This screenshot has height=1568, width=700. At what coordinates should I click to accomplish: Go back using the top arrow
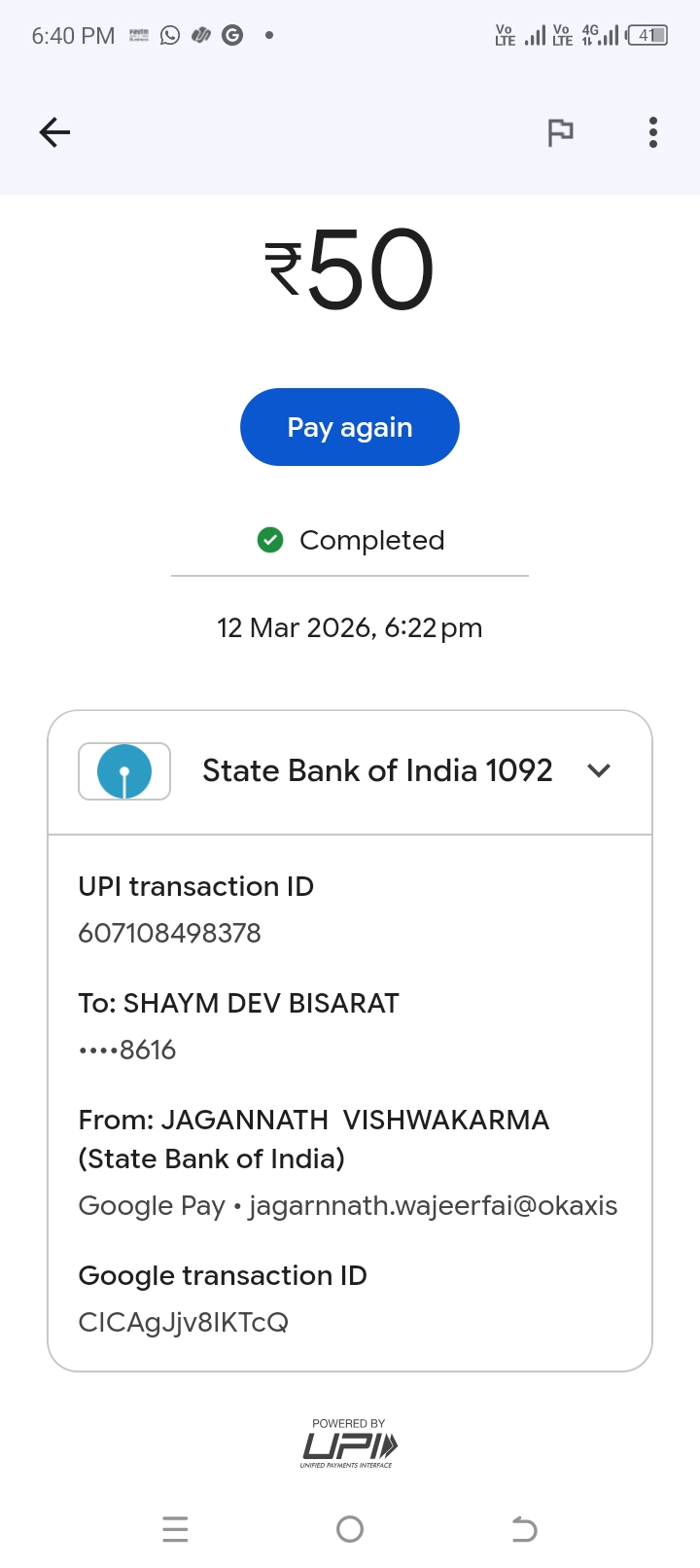click(54, 132)
